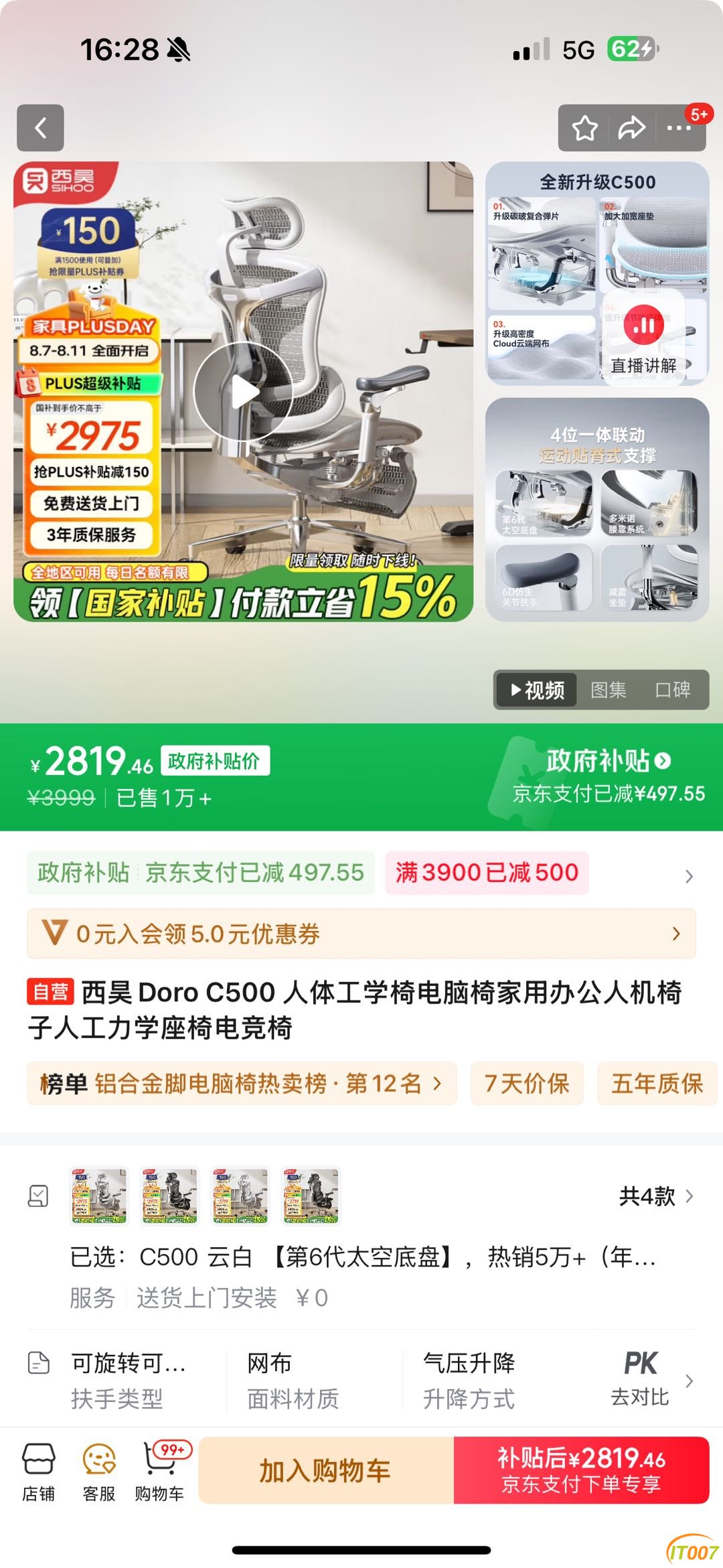The width and height of the screenshot is (723, 1568).
Task: Share this product listing
Action: pos(631,127)
